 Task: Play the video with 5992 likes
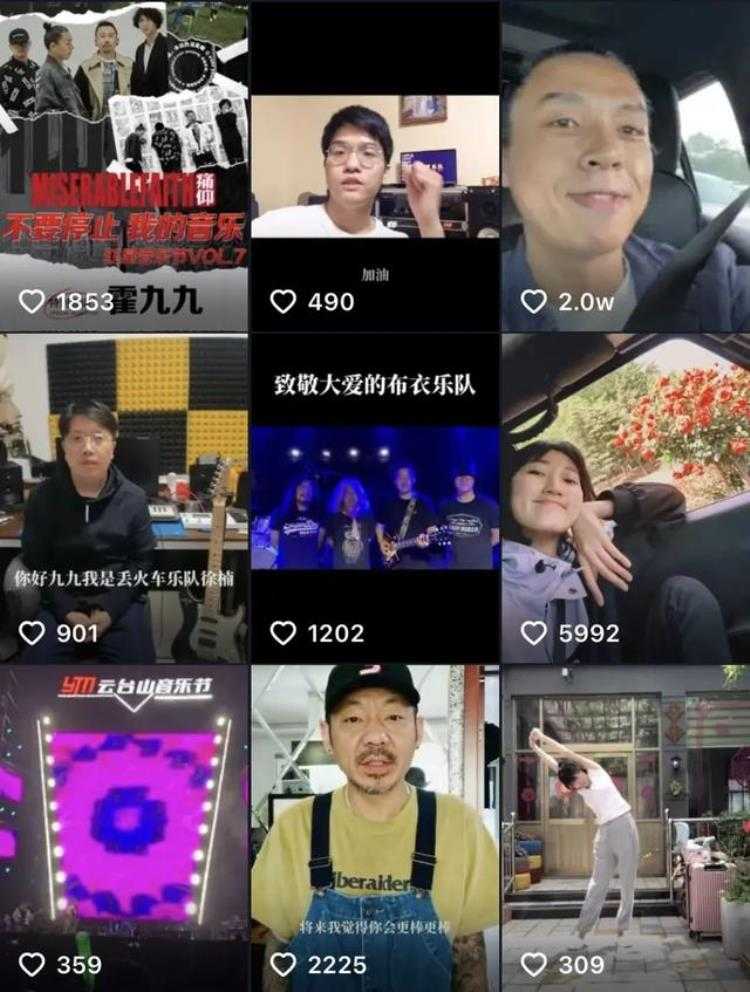626,498
